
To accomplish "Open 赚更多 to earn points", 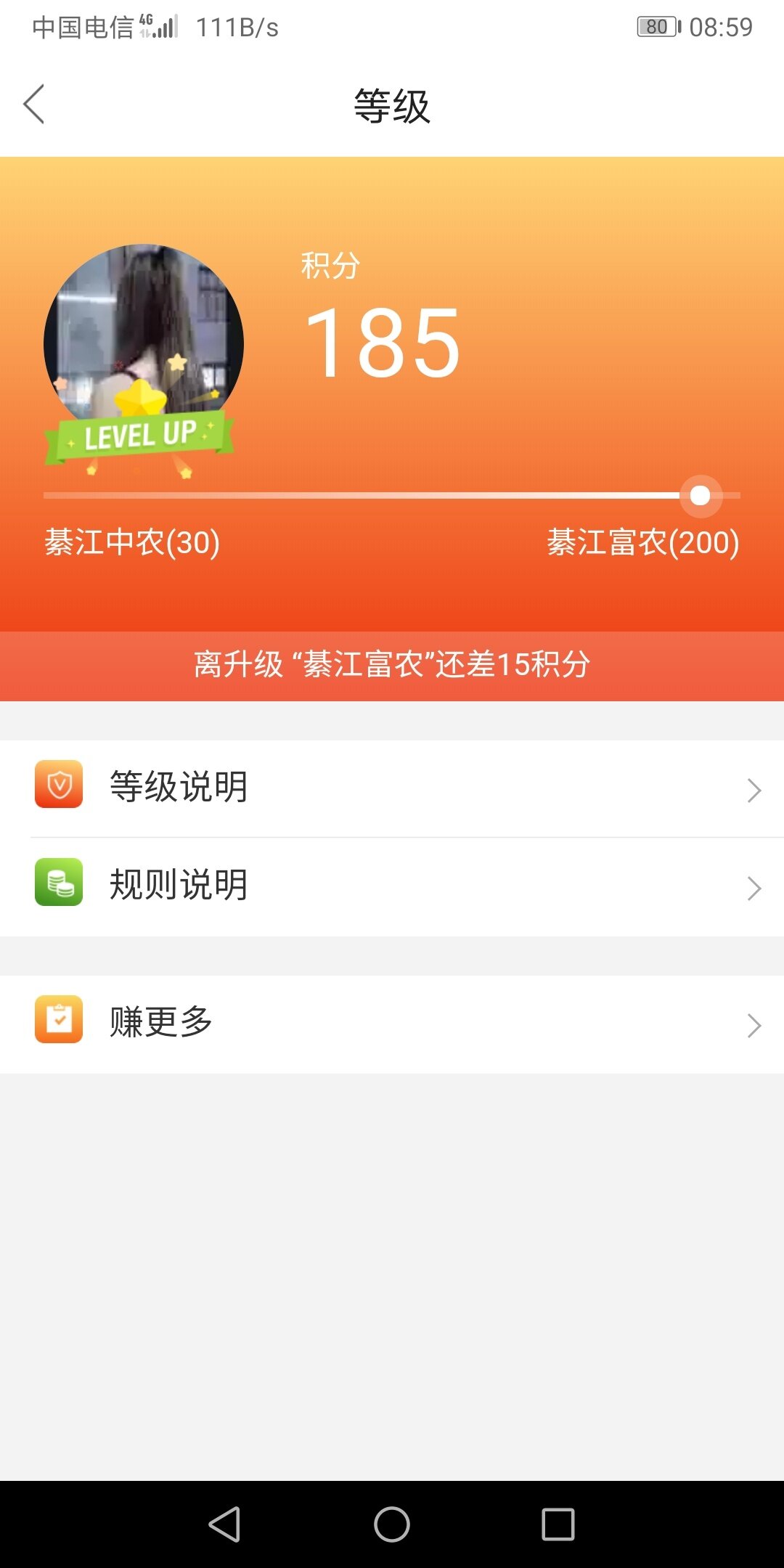I will coord(392,1024).
